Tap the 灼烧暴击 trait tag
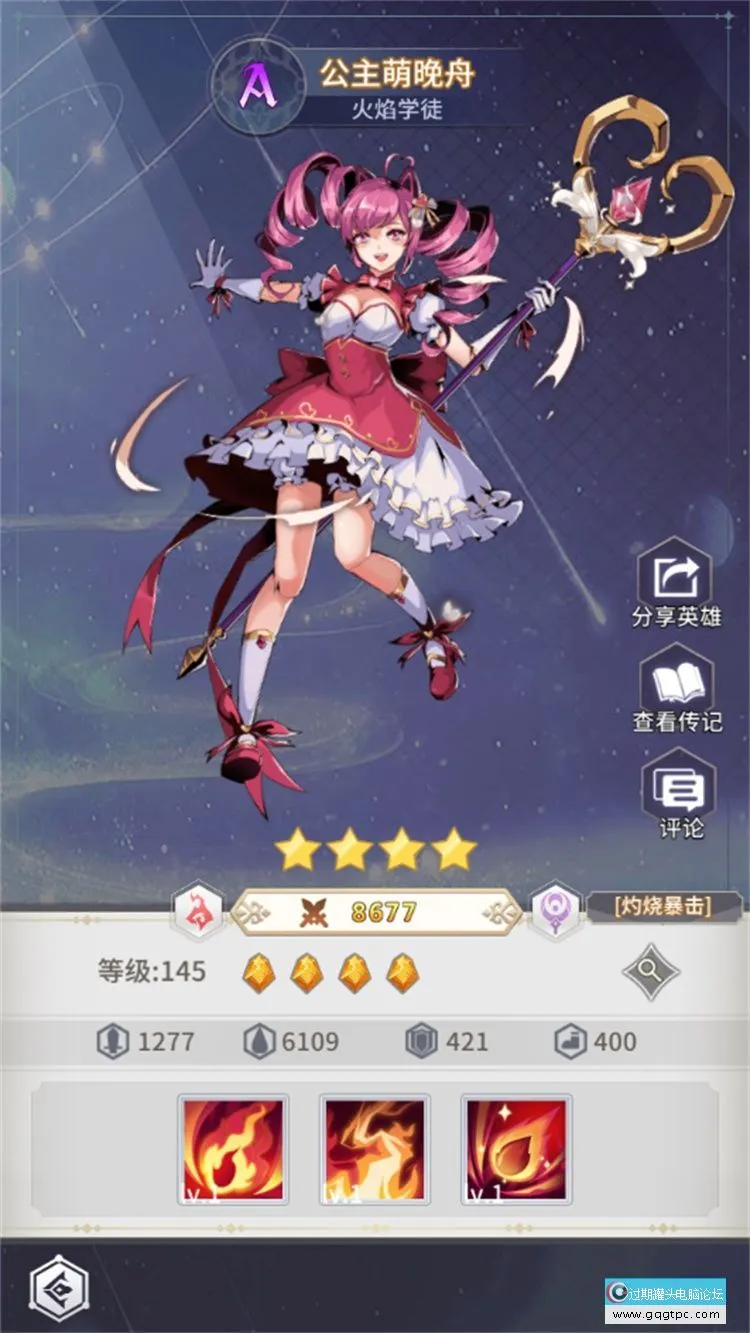 tap(663, 907)
